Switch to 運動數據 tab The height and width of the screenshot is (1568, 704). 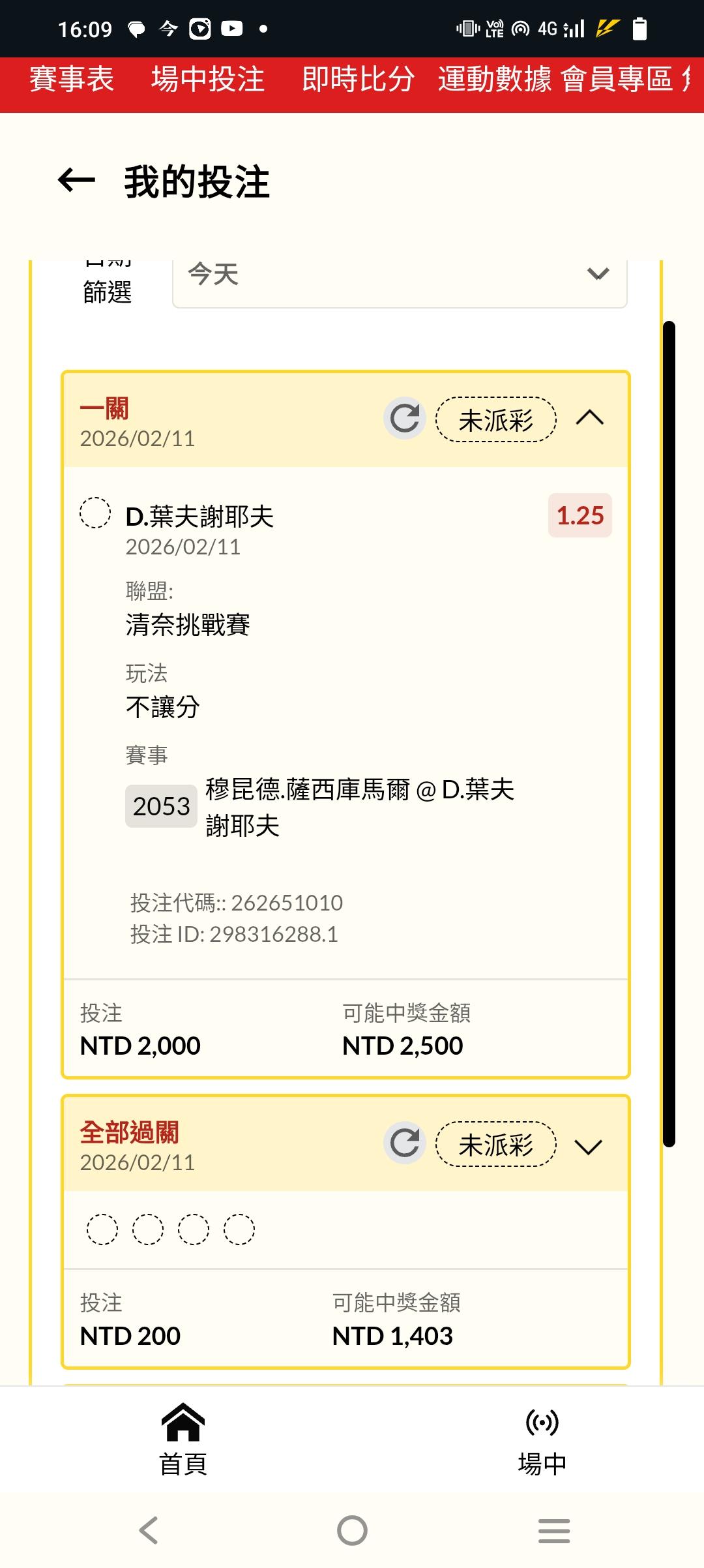[495, 80]
